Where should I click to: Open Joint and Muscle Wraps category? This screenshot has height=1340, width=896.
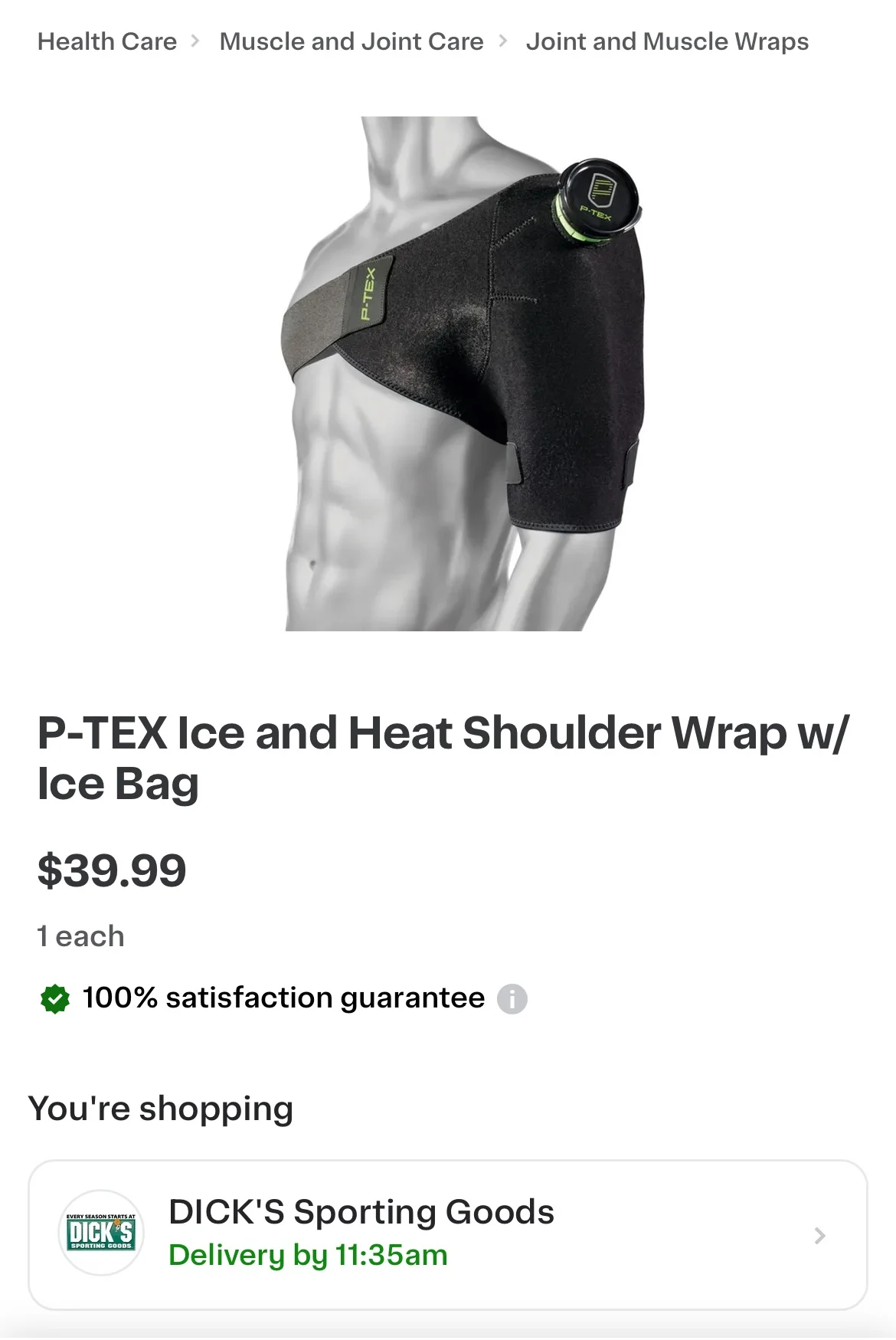[666, 41]
